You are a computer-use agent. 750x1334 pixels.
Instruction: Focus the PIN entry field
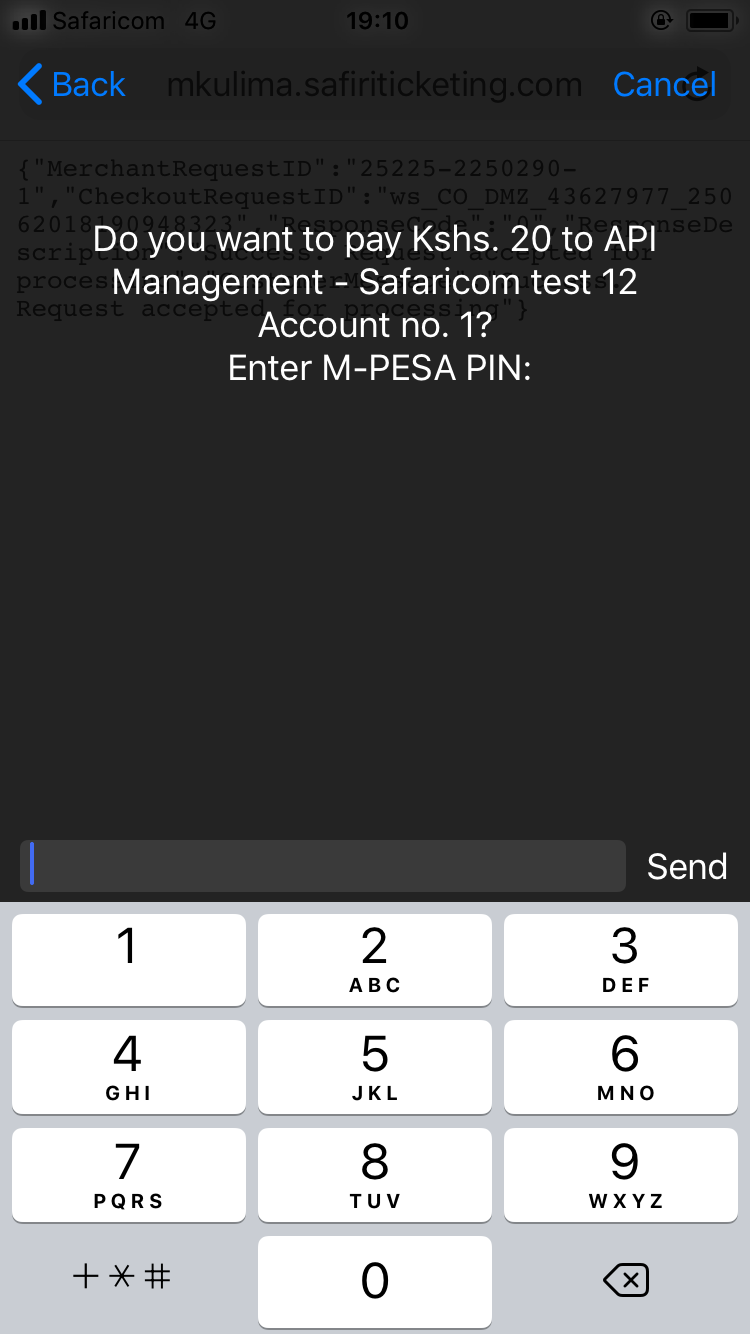coord(323,866)
